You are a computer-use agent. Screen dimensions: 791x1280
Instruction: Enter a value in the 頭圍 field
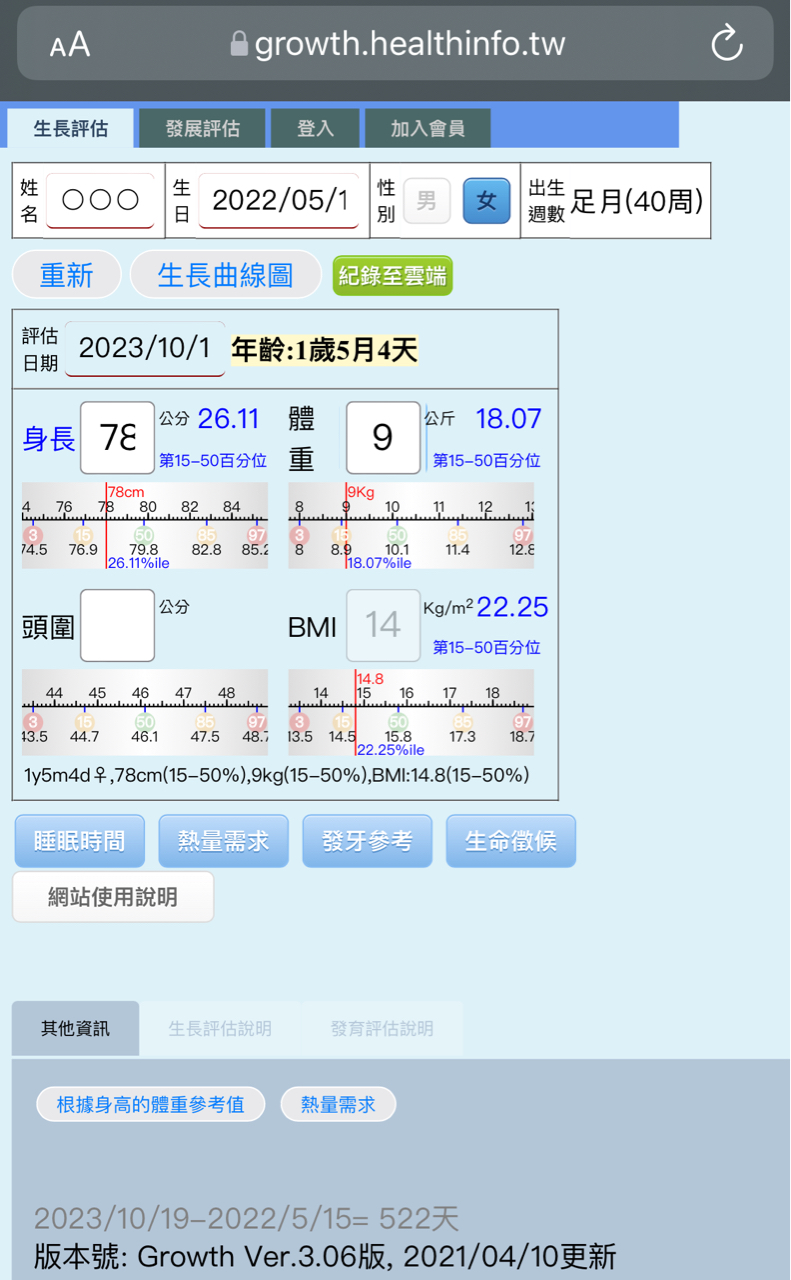point(117,625)
